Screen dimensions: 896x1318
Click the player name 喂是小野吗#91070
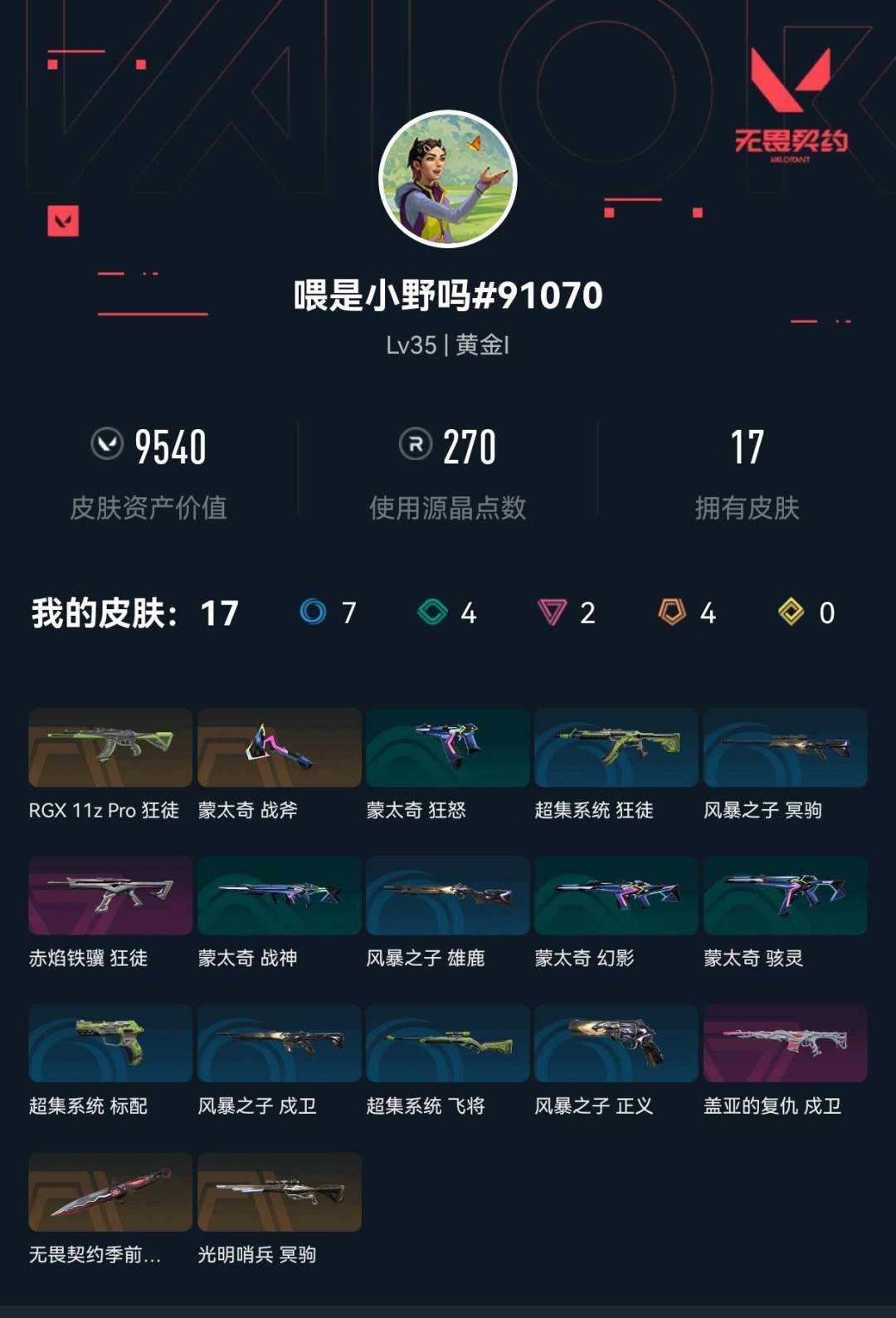tap(446, 295)
